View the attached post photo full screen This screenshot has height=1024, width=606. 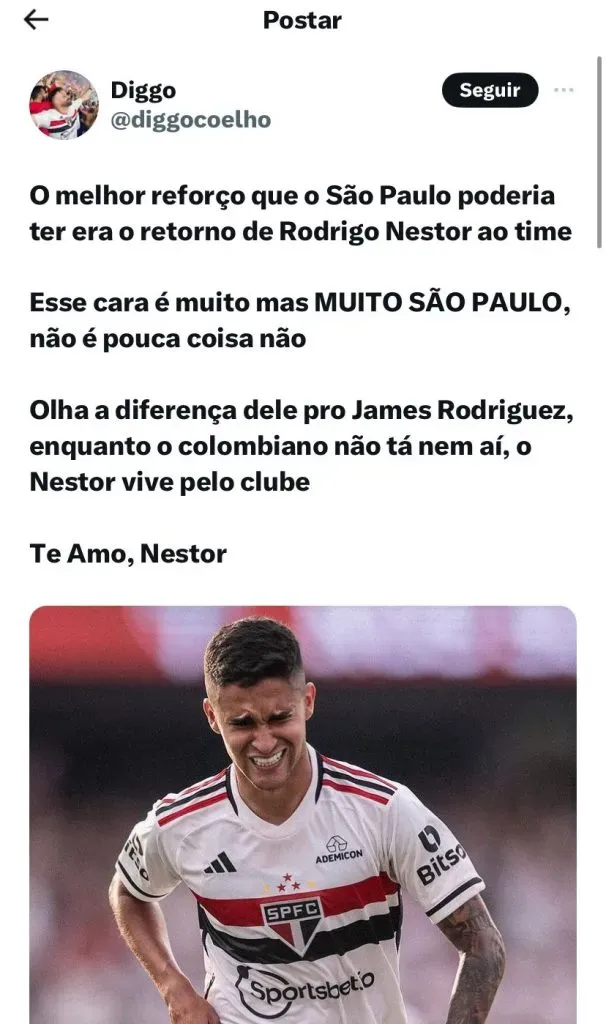pyautogui.click(x=303, y=815)
